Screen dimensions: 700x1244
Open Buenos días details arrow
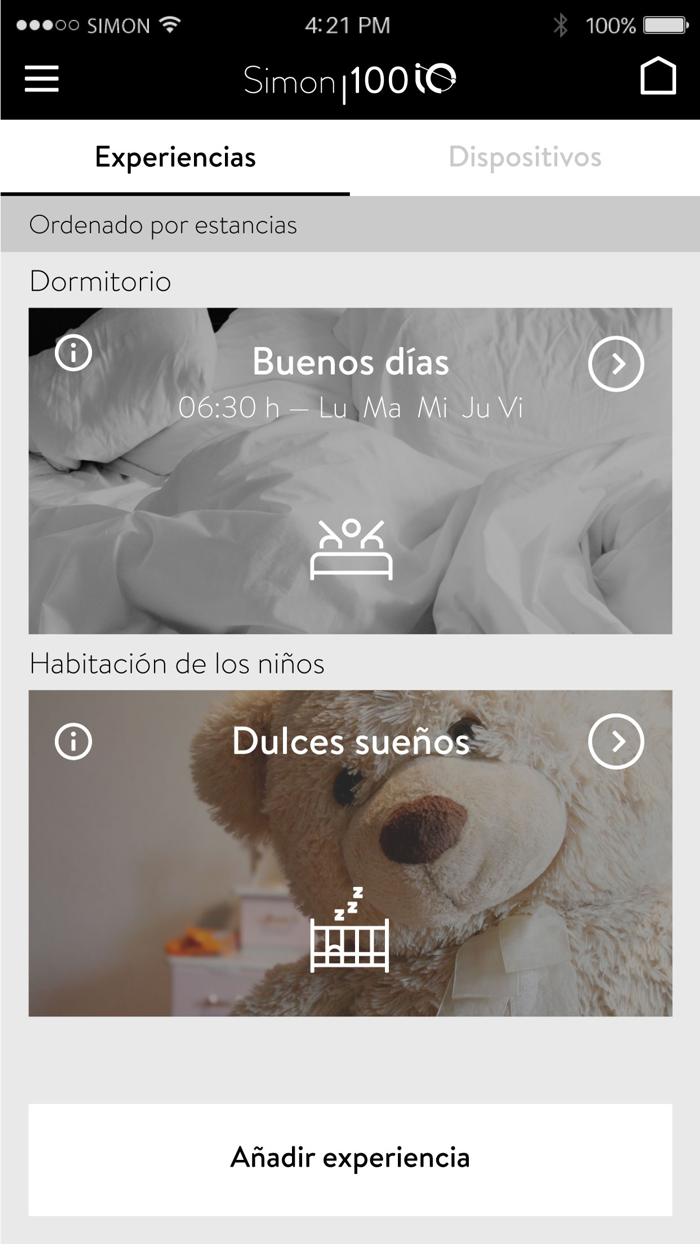616,364
